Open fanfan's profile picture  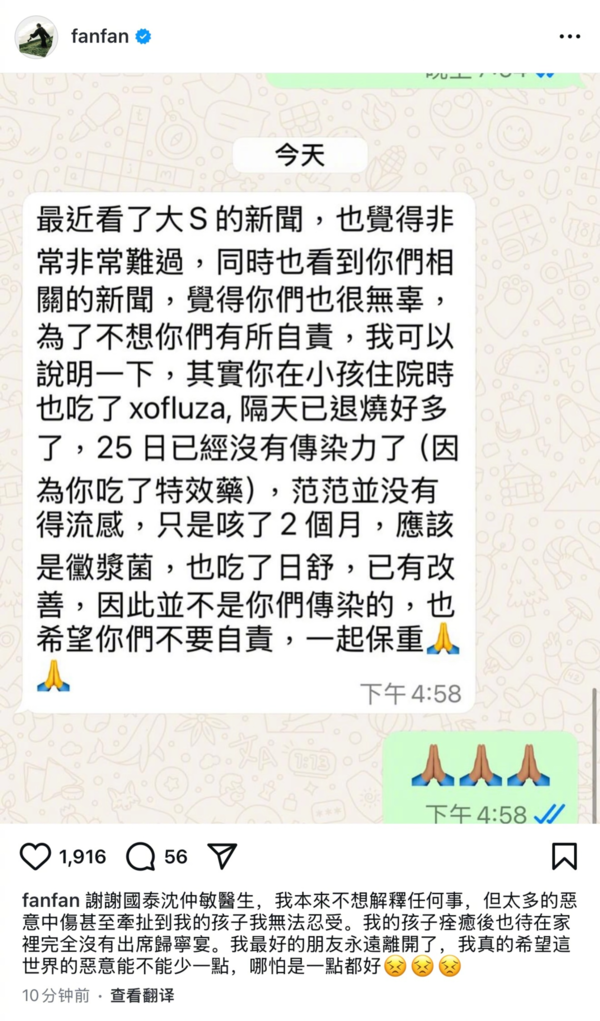coord(36,37)
